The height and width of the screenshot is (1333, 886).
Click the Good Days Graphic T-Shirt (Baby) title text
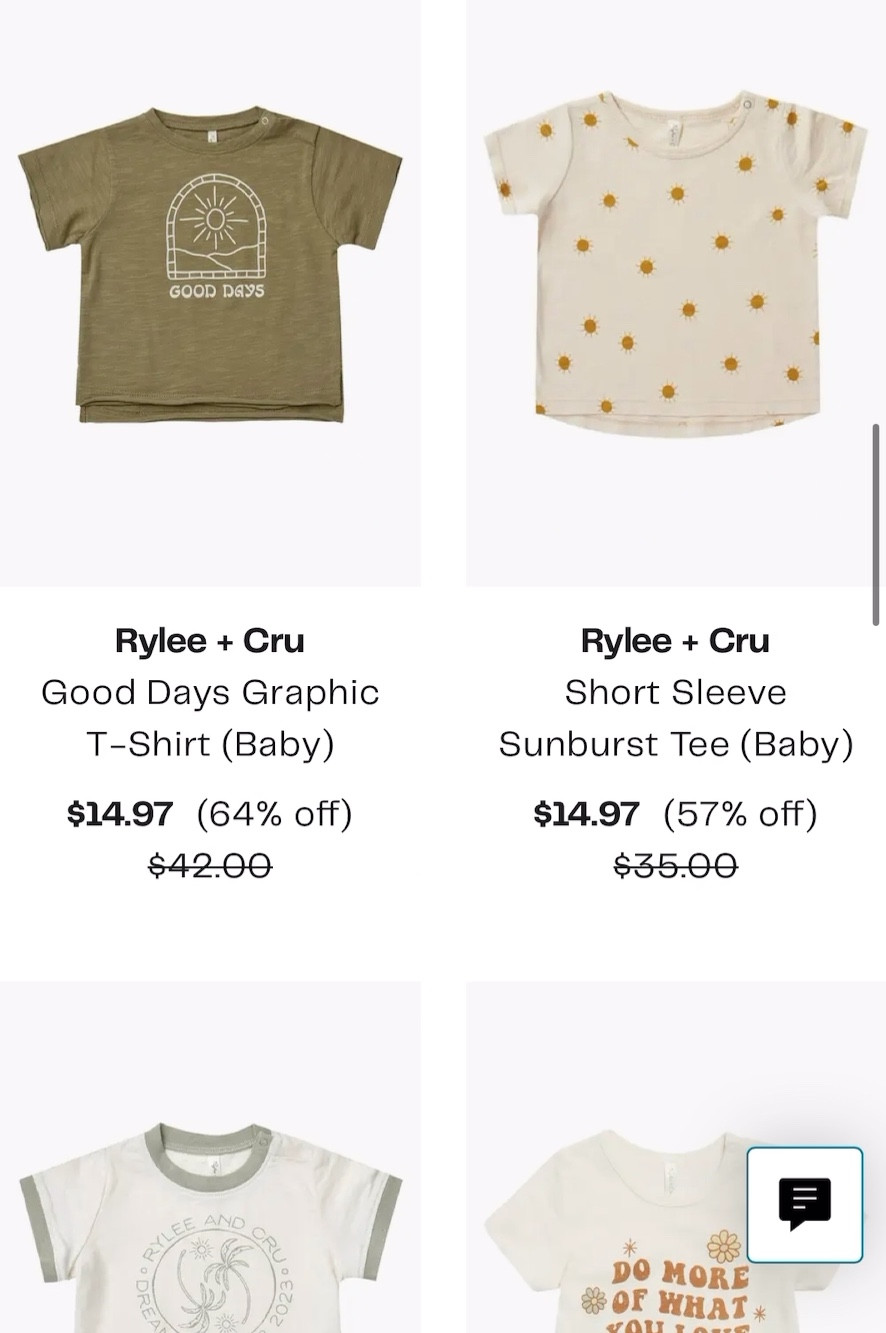210,717
